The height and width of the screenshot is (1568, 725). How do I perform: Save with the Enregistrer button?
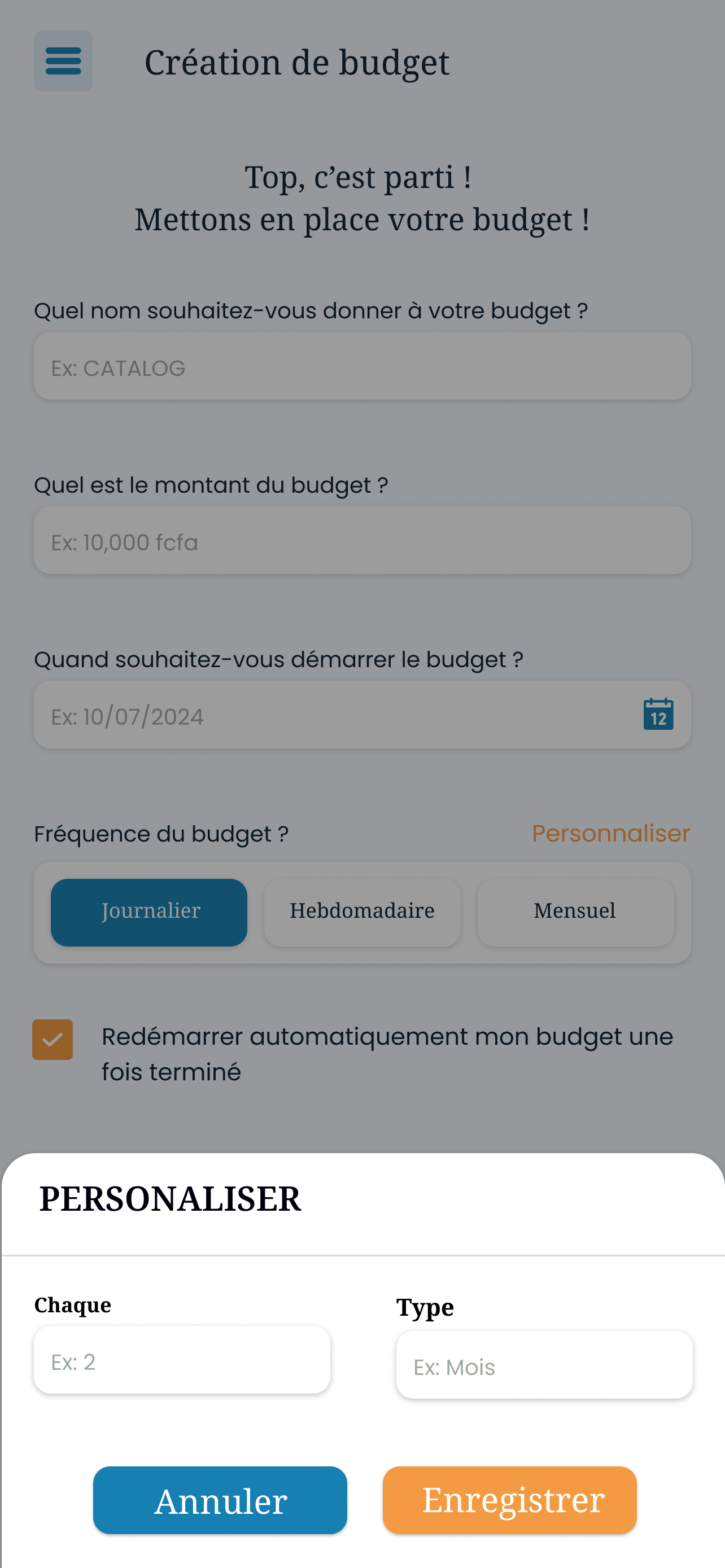tap(509, 1500)
